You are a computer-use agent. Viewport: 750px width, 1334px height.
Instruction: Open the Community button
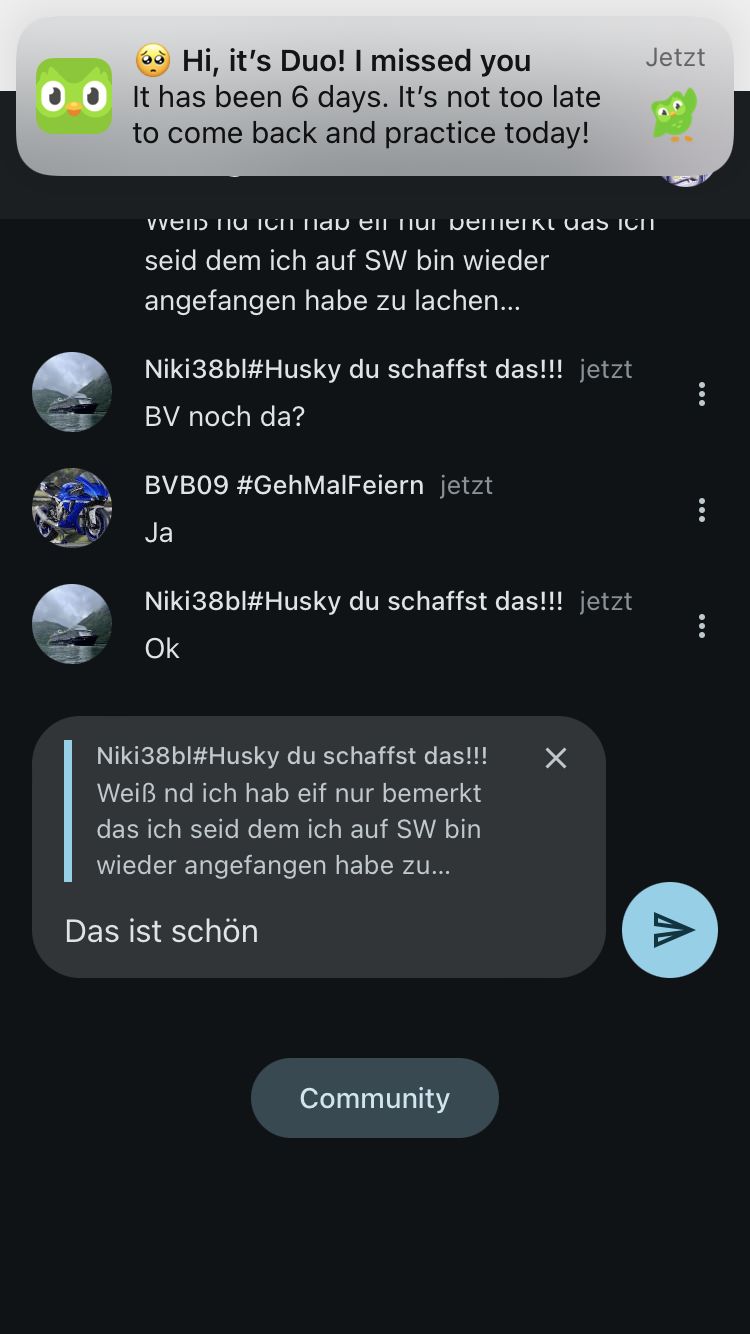pos(374,1098)
